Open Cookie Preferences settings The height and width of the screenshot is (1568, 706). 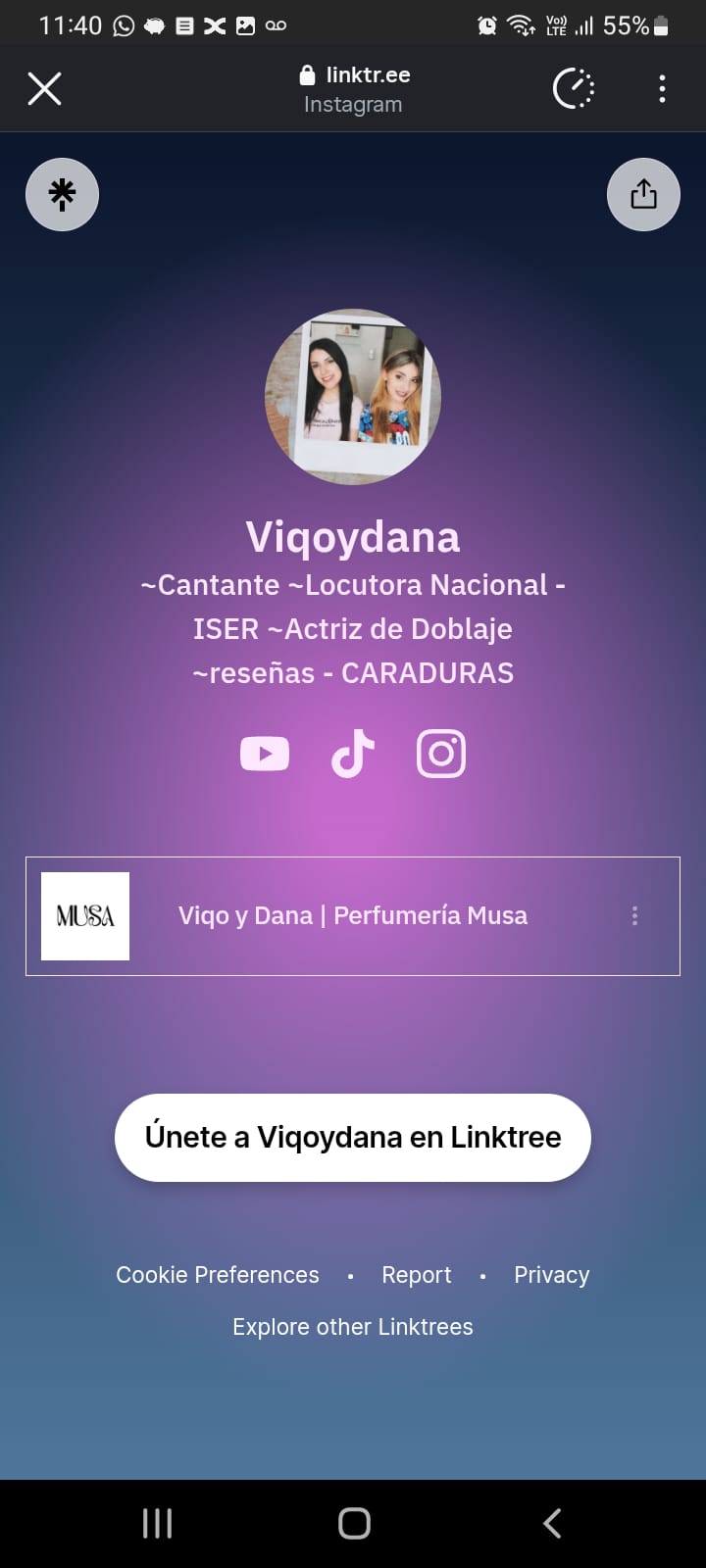tap(218, 1275)
